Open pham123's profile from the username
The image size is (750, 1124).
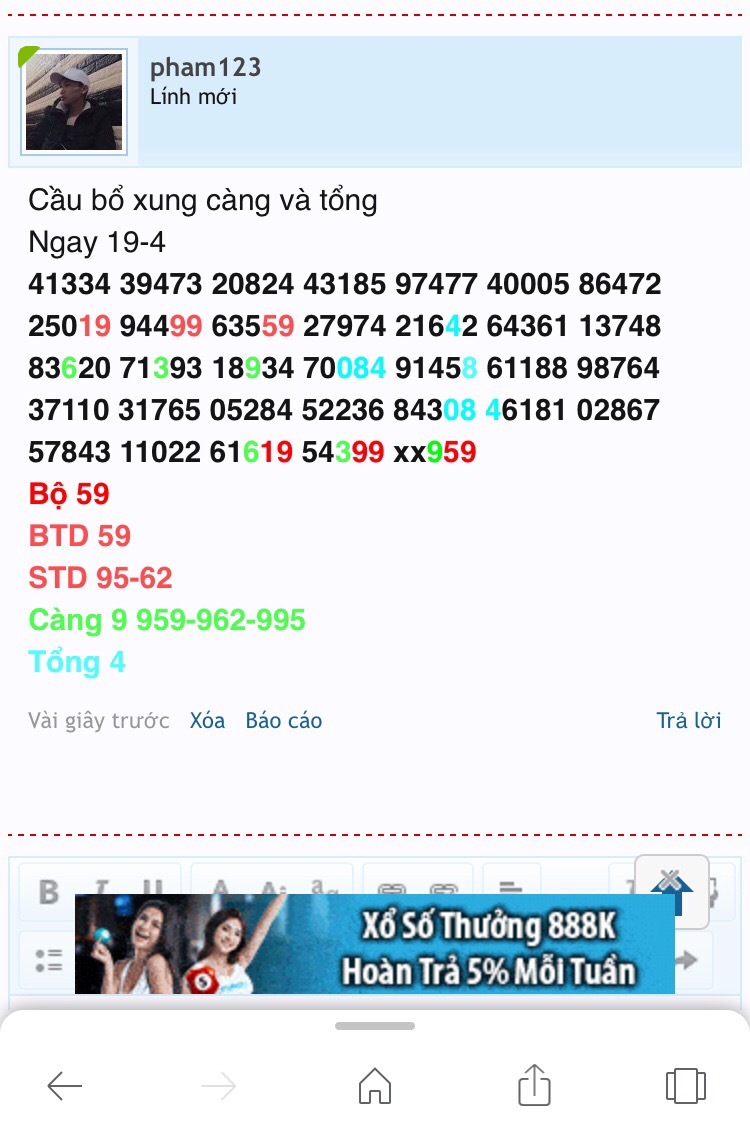205,68
